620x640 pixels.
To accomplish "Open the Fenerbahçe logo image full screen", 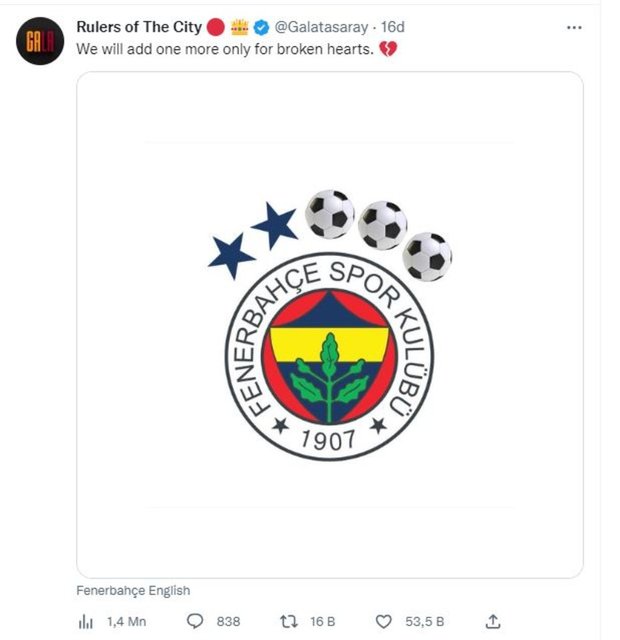I will (330, 325).
